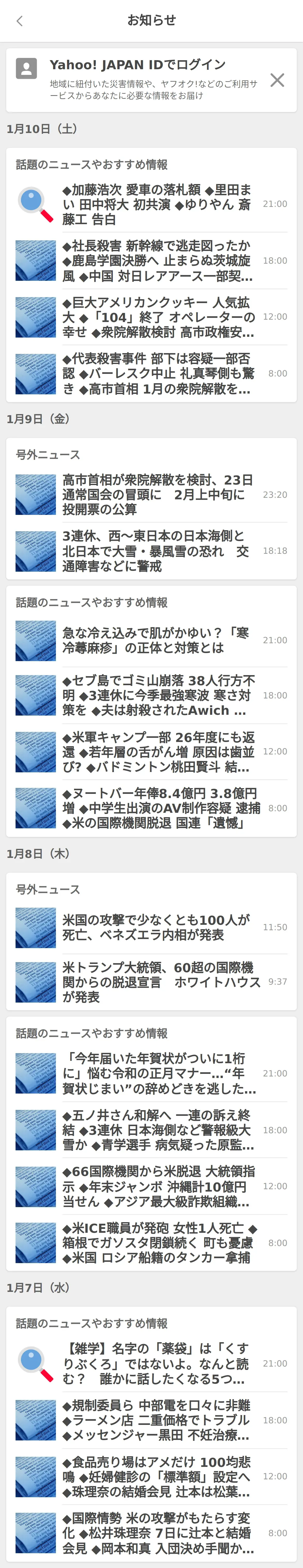The width and height of the screenshot is (303, 1568).
Task: Open Yahoo! JAPAN IDでログイン prompt
Action: pos(138,65)
